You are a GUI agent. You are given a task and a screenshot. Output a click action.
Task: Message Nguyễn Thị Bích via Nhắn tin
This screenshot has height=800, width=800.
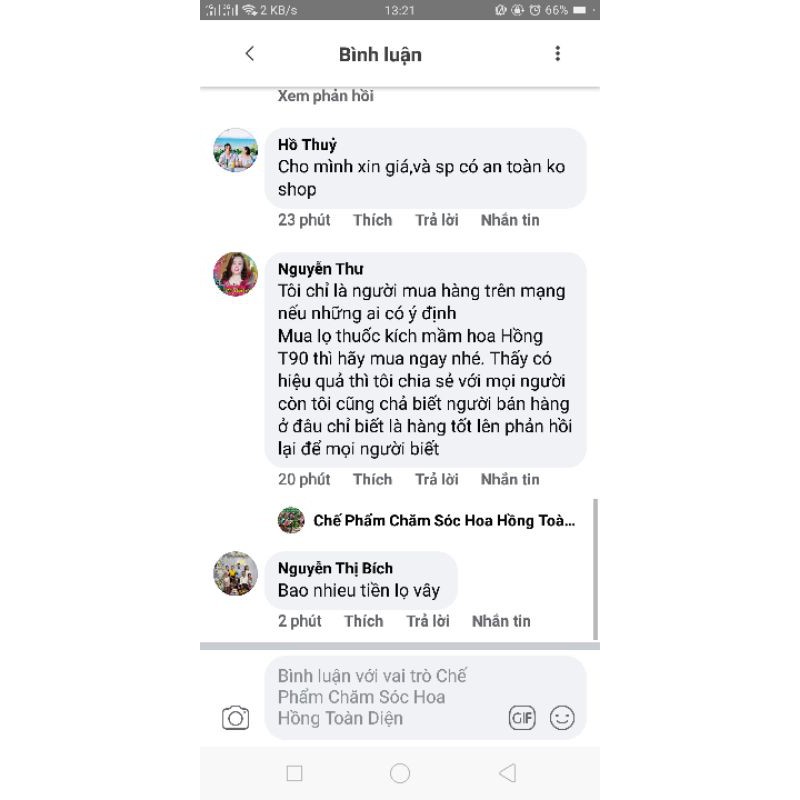(x=501, y=621)
